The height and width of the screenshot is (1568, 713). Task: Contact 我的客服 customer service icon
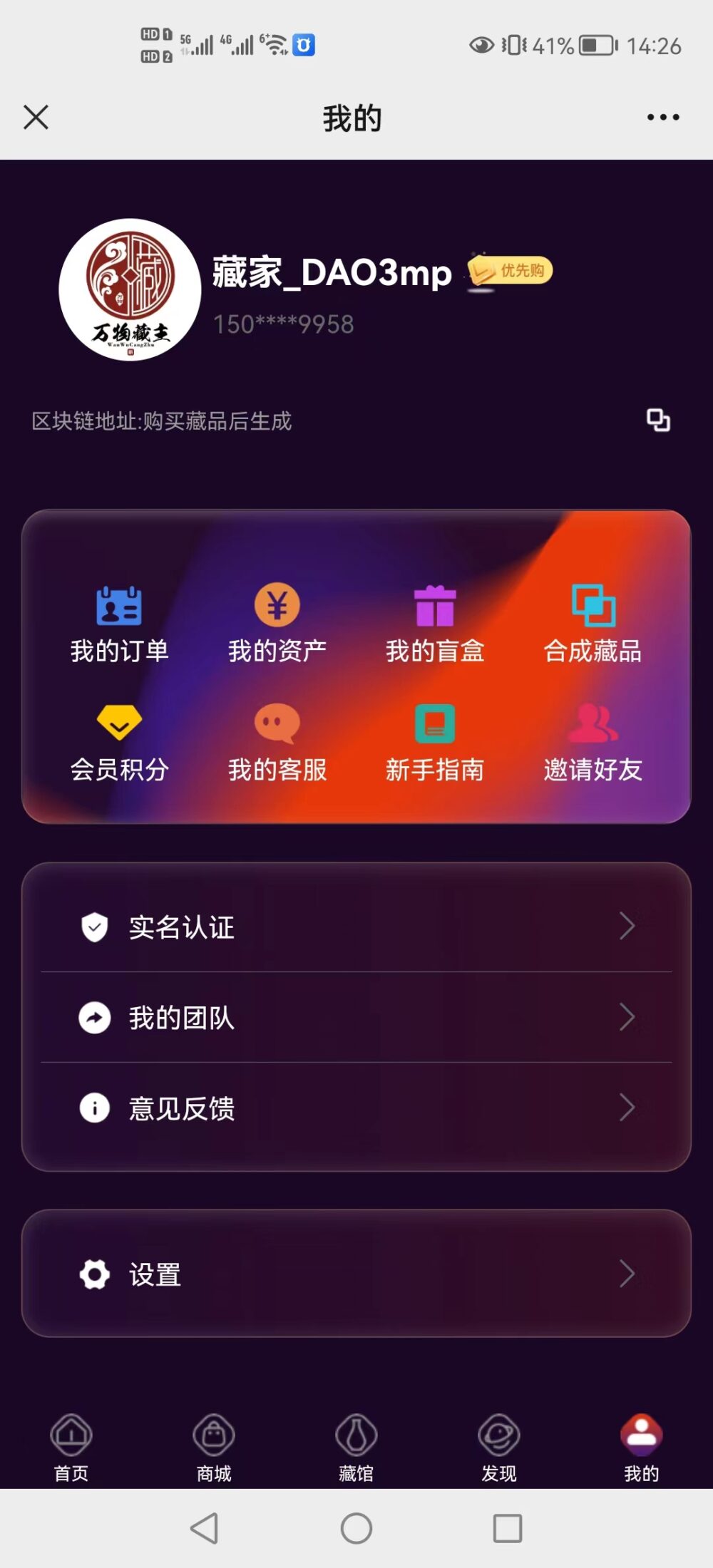[x=278, y=743]
